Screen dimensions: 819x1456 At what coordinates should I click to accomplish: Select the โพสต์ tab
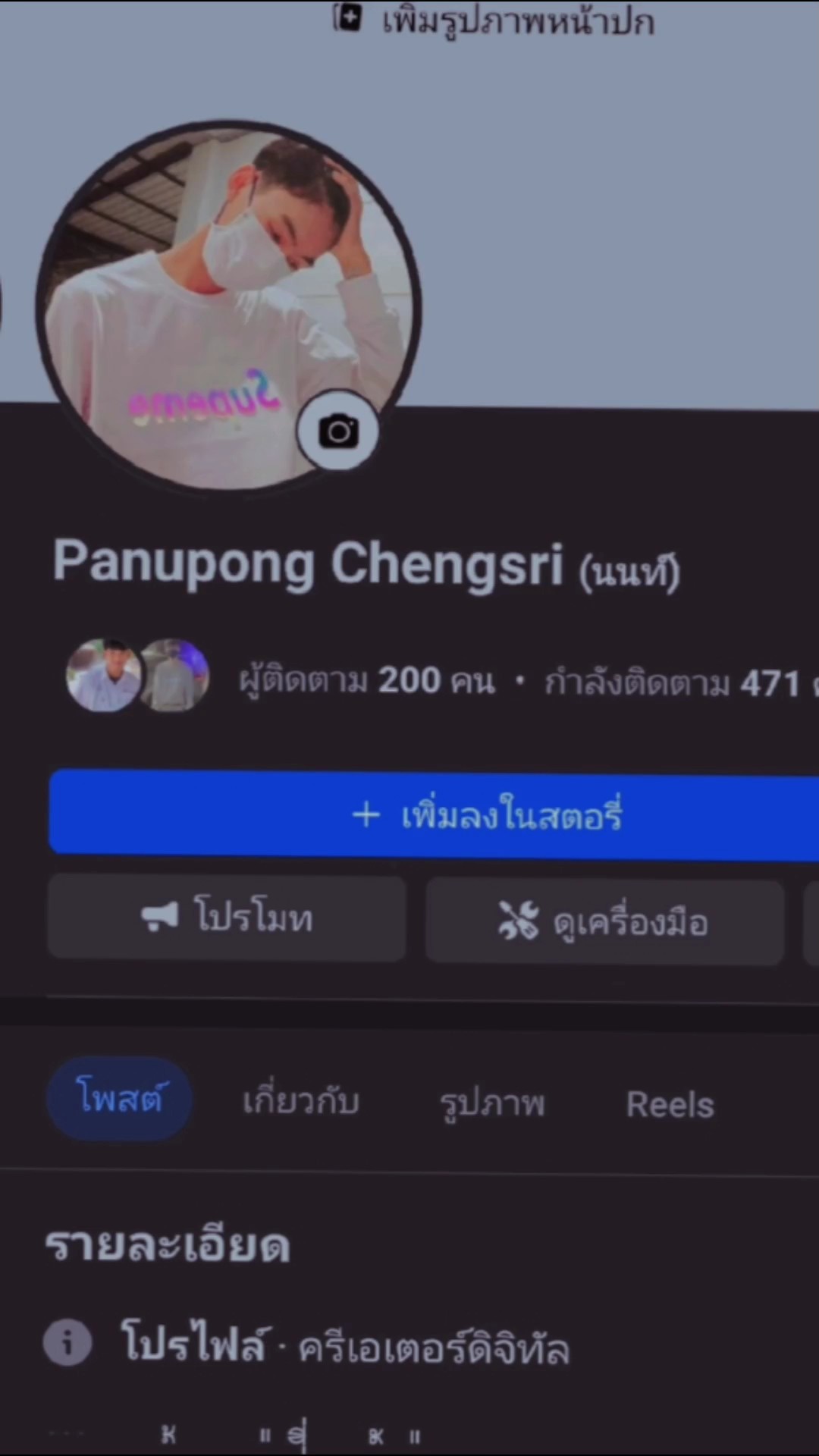(120, 1098)
